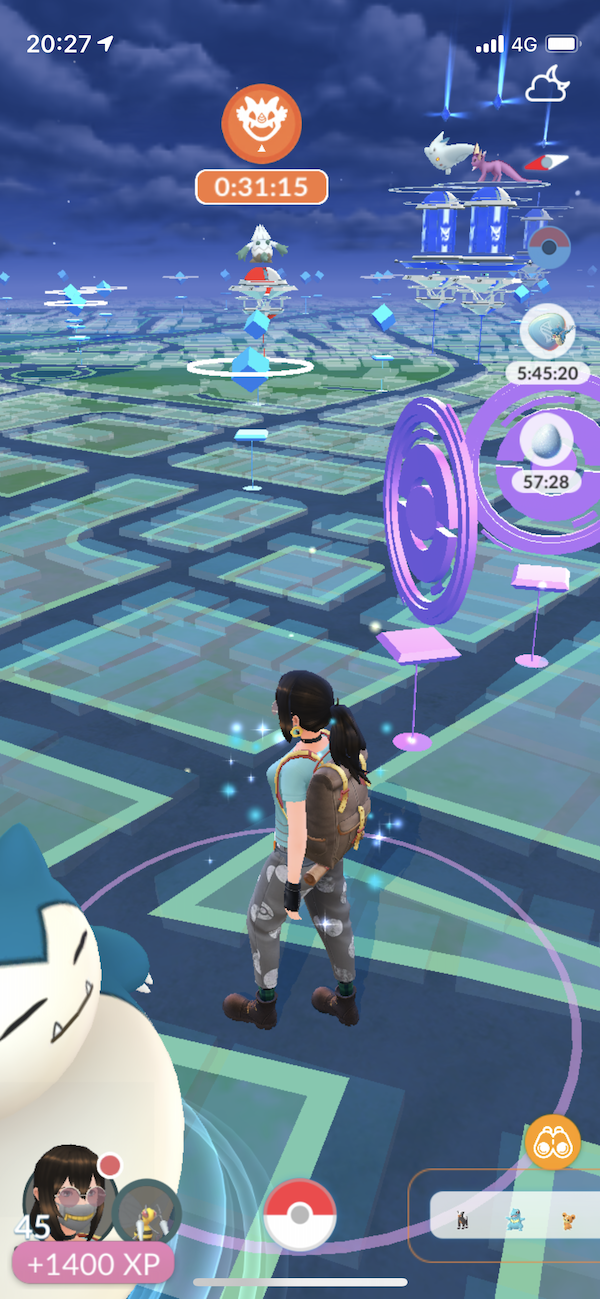Viewport: 600px width, 1299px height.
Task: Open the raid boss with 5:45:20 timer
Action: tap(547, 332)
